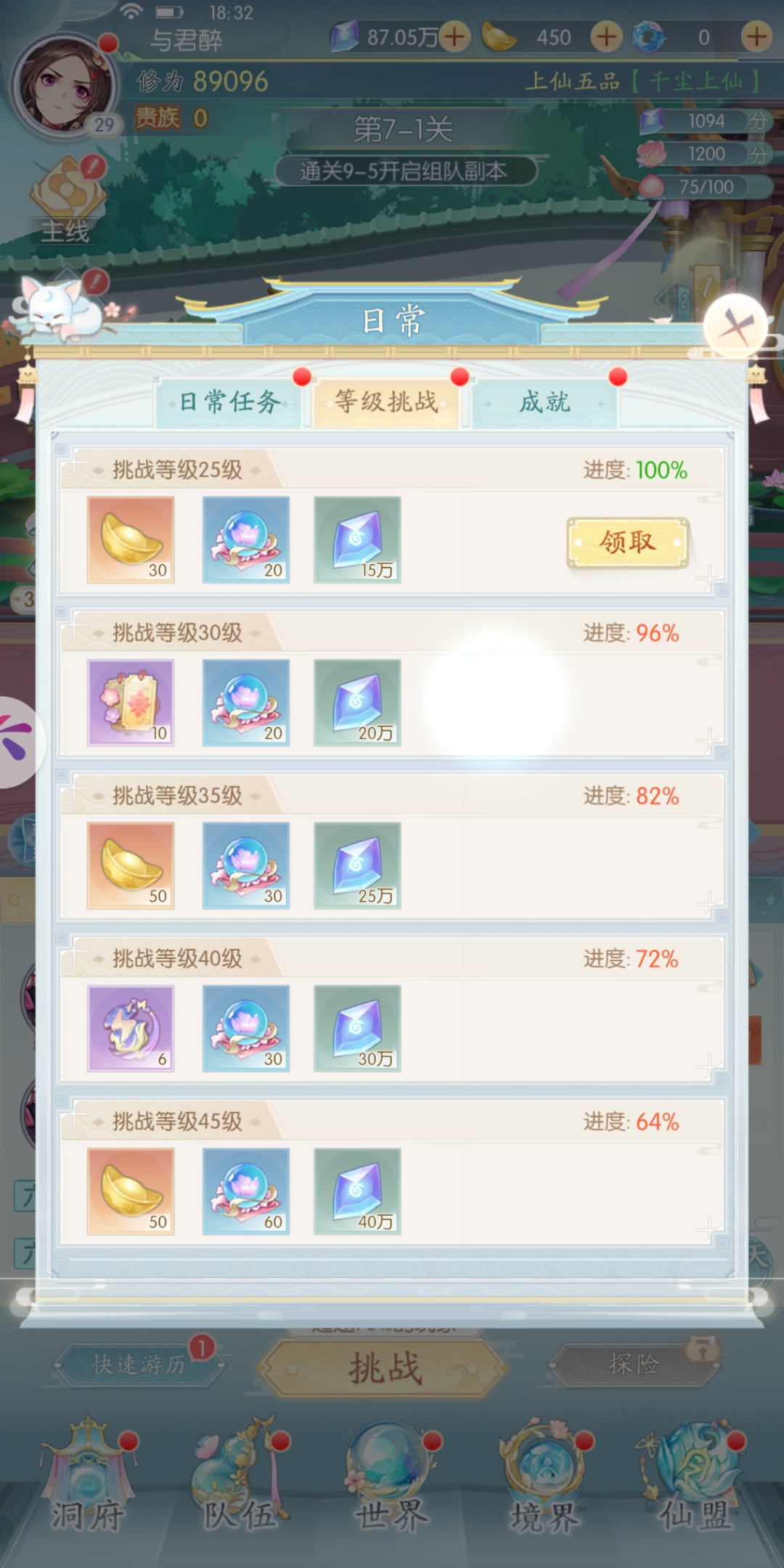The width and height of the screenshot is (784, 1568).
Task: Open the 境界 realm section
Action: pos(544,1477)
